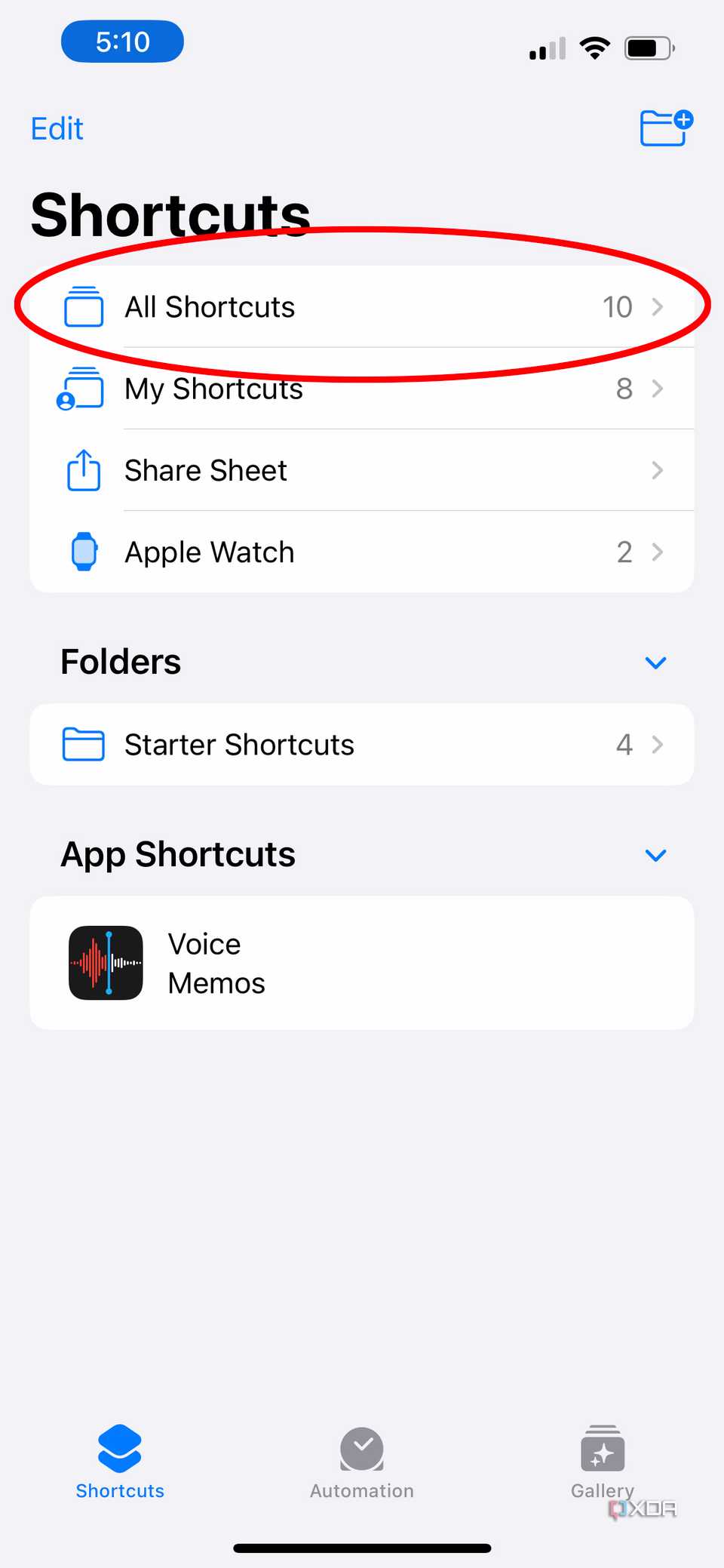Open Voice Memos app shortcuts
This screenshot has width=724, height=1568.
tap(362, 963)
